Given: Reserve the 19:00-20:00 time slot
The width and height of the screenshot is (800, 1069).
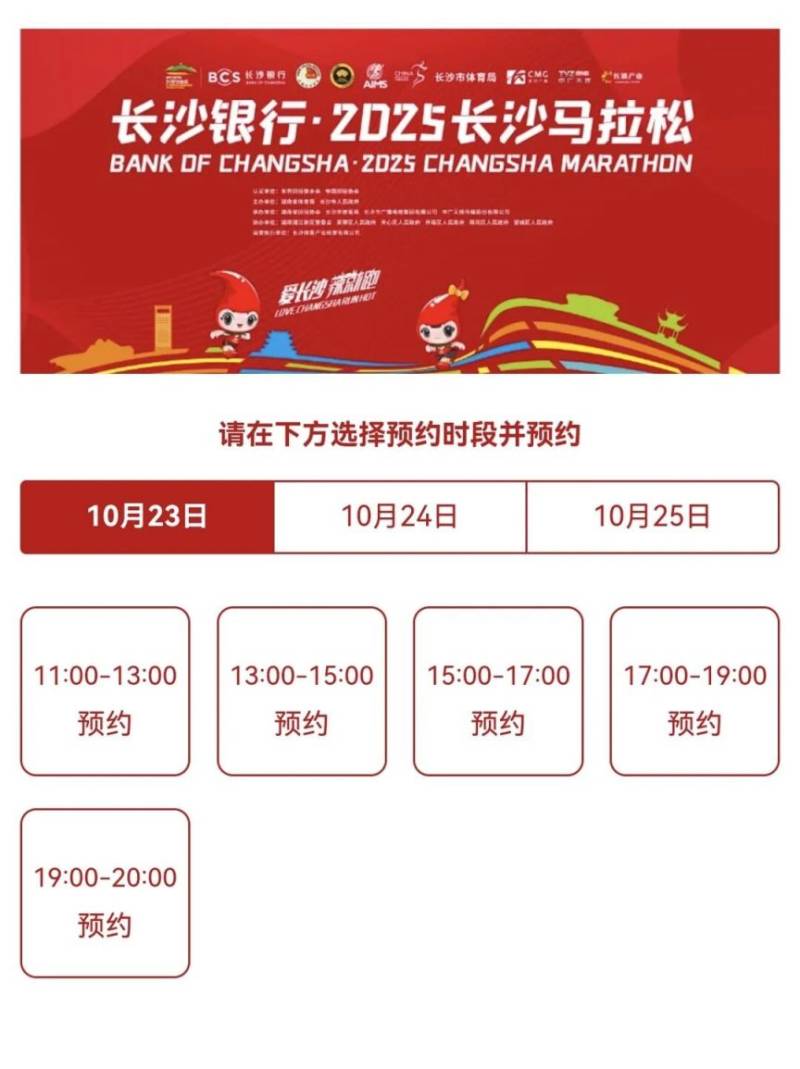Looking at the screenshot, I should pyautogui.click(x=105, y=893).
